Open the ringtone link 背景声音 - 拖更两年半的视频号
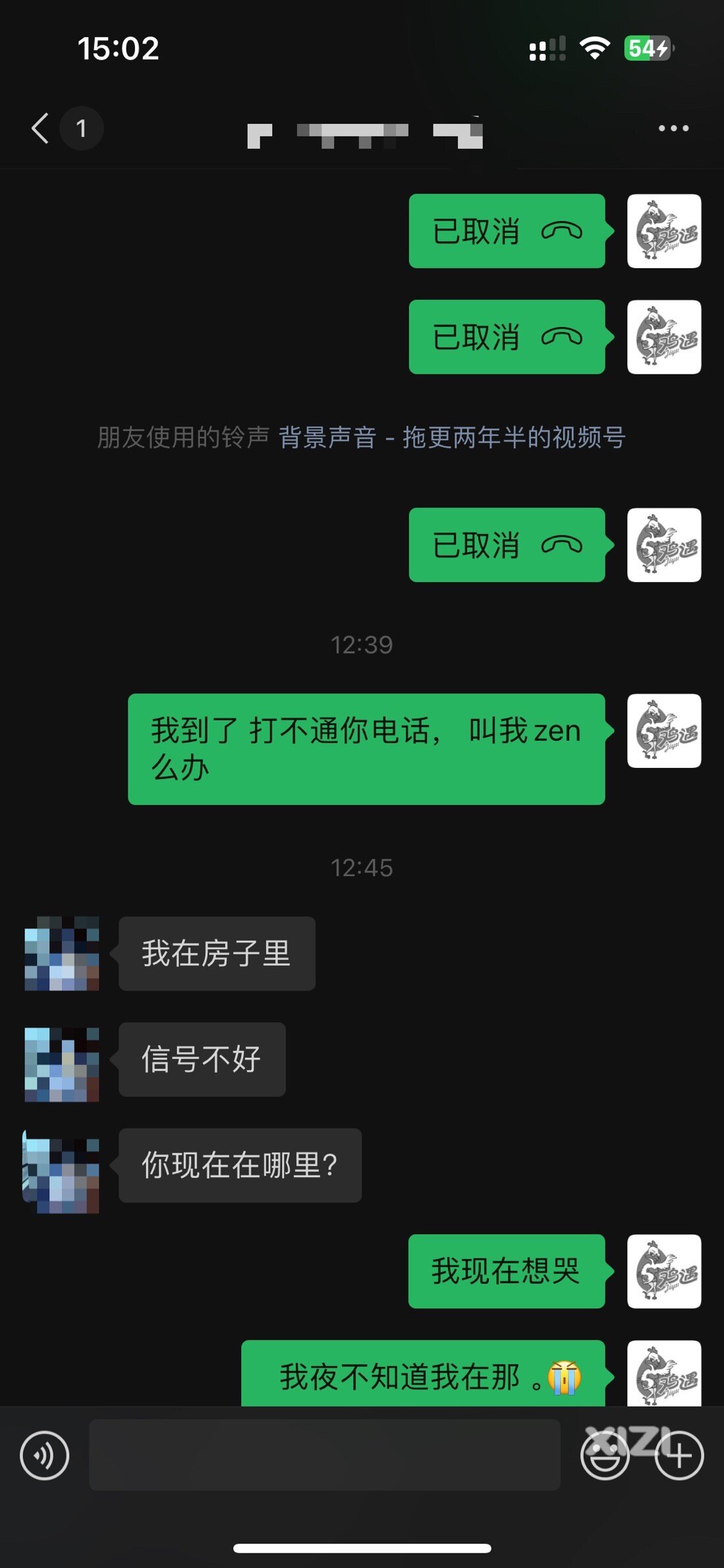 tap(451, 437)
